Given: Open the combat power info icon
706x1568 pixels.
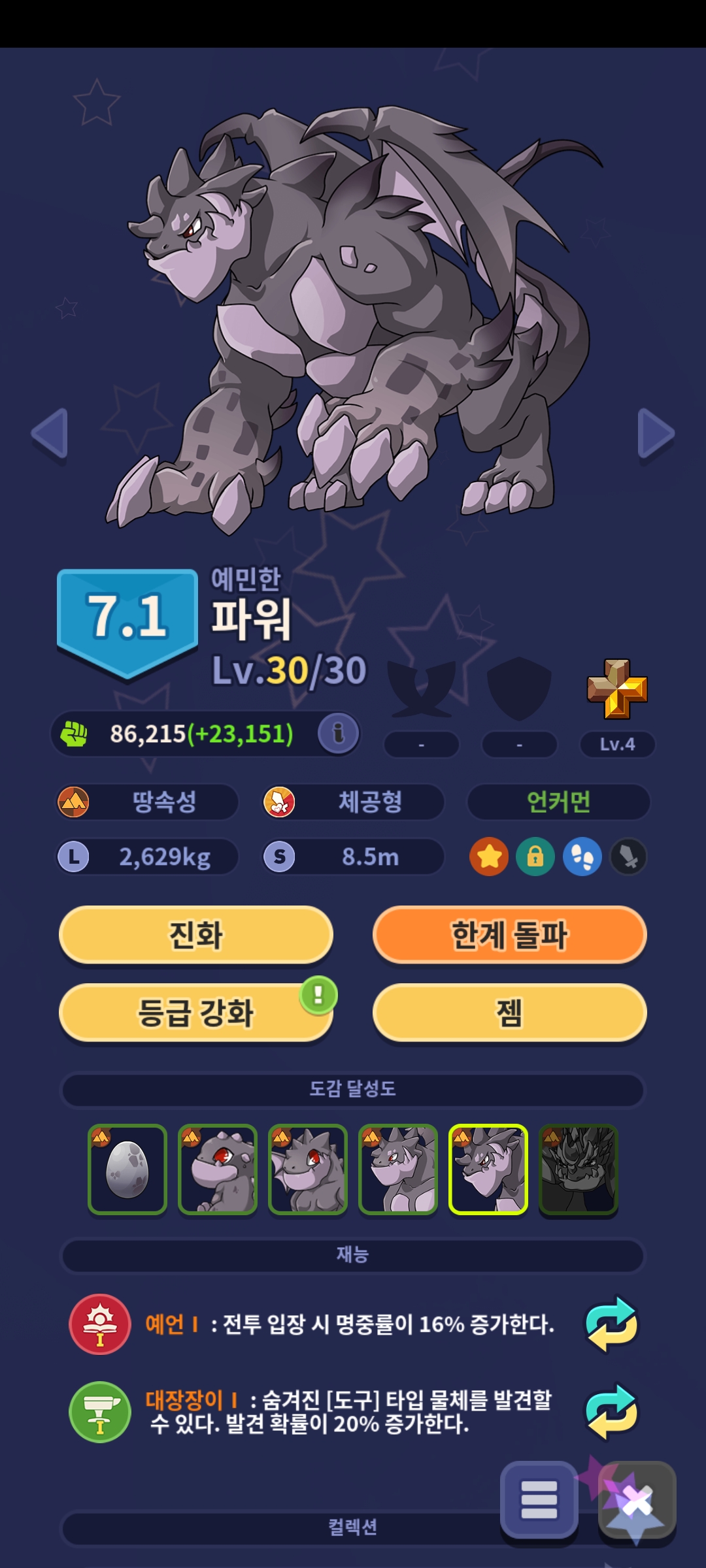Looking at the screenshot, I should (x=338, y=733).
